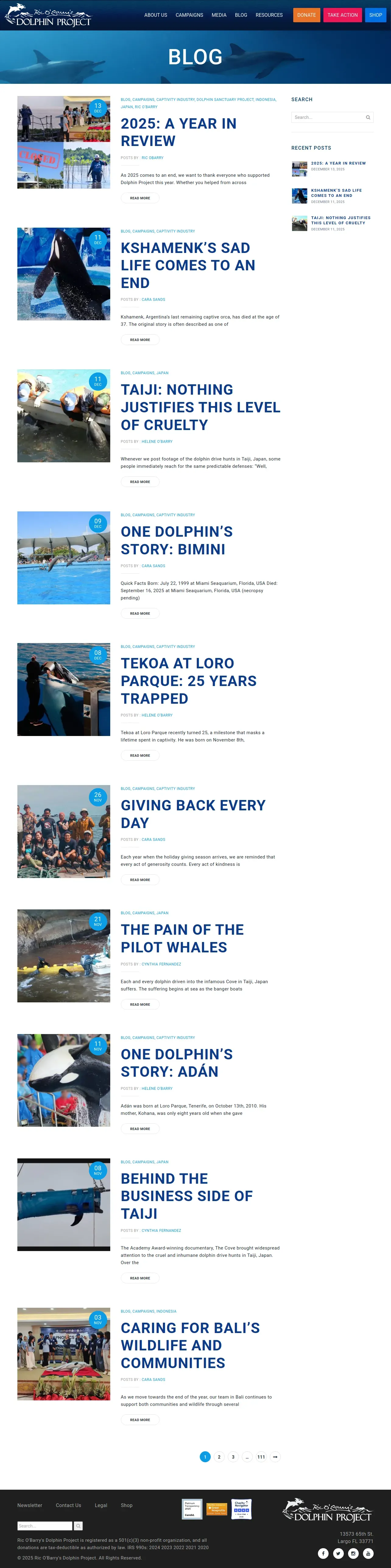Go to page 2 of the blog
Image resolution: width=391 pixels, height=1568 pixels.
point(219,1457)
